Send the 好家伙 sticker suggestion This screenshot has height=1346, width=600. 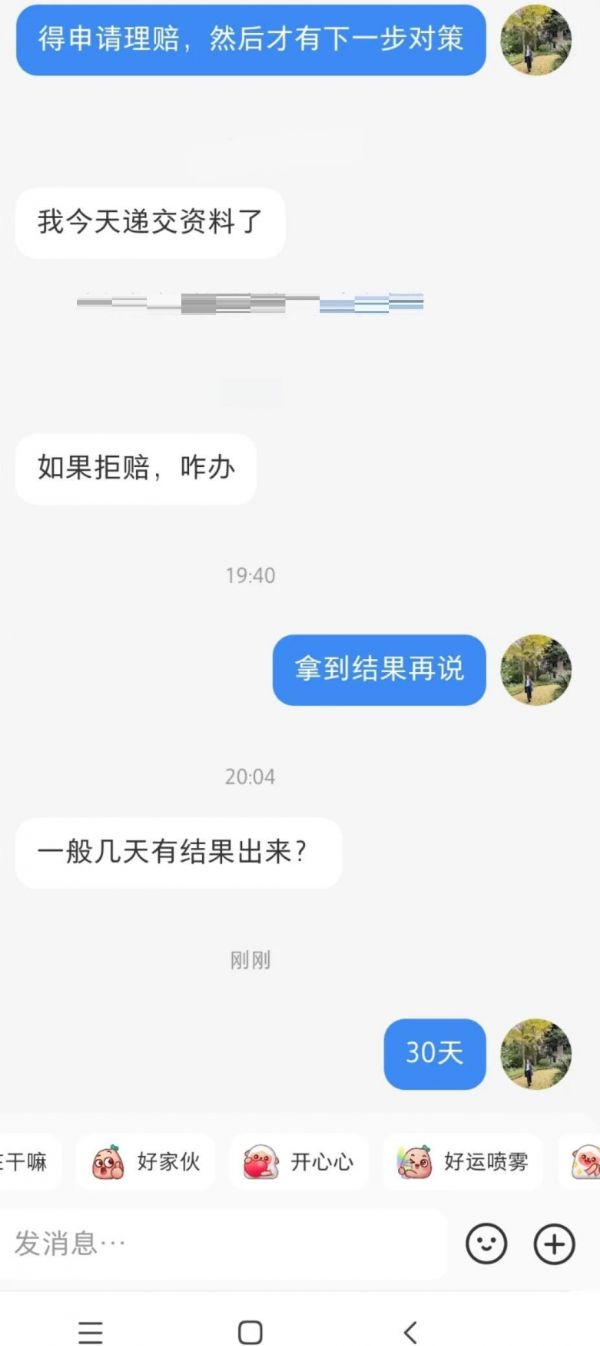pyautogui.click(x=146, y=1162)
